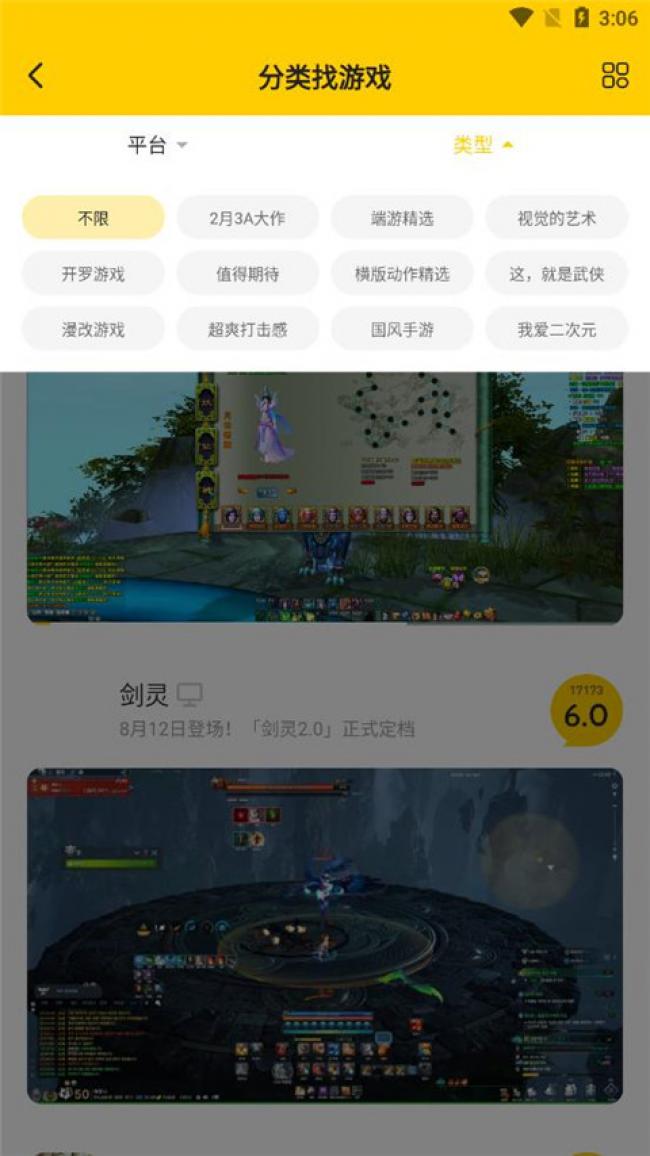Pick the 超爽打击感 chip
The image size is (650, 1156).
(248, 329)
